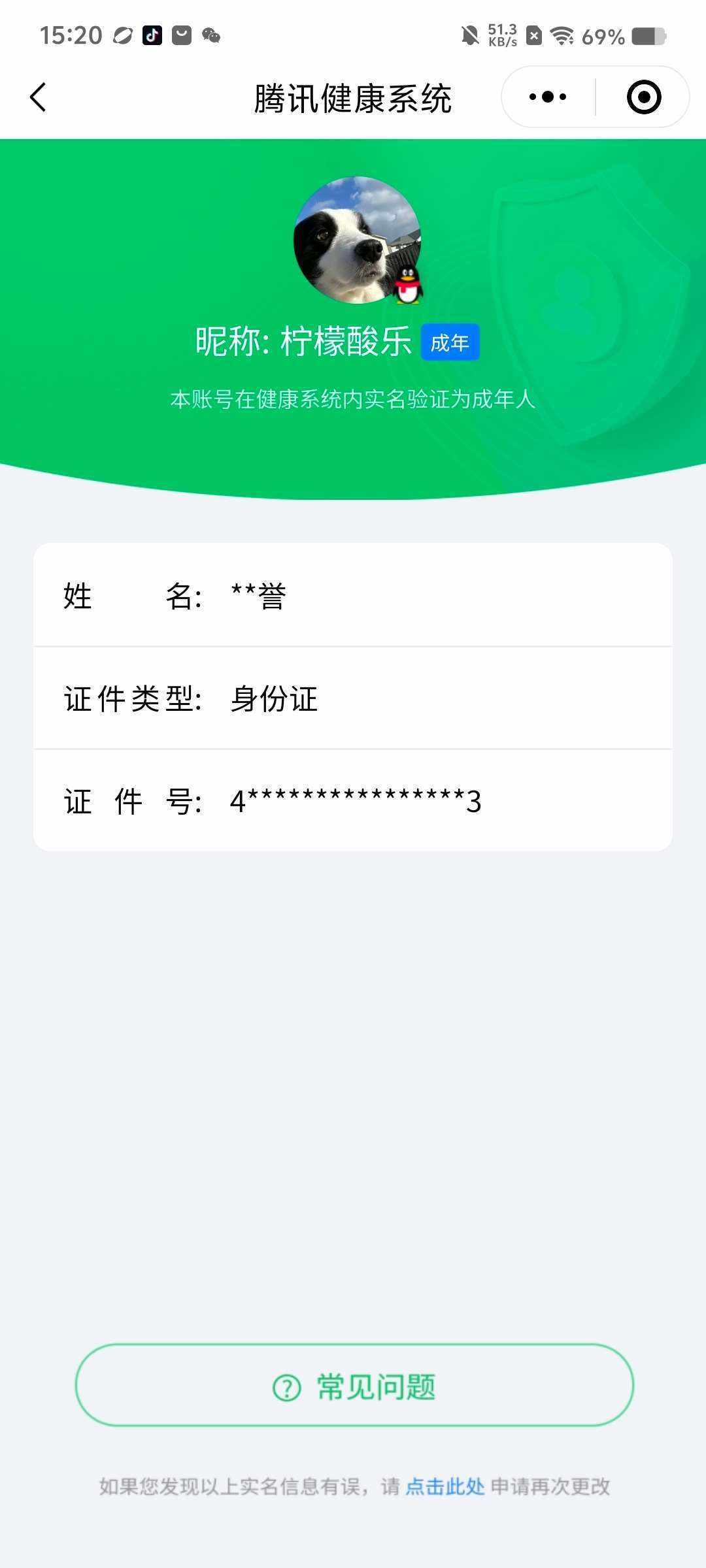The width and height of the screenshot is (706, 1568).
Task: Select the 证件类型 身份证 row
Action: tap(353, 699)
